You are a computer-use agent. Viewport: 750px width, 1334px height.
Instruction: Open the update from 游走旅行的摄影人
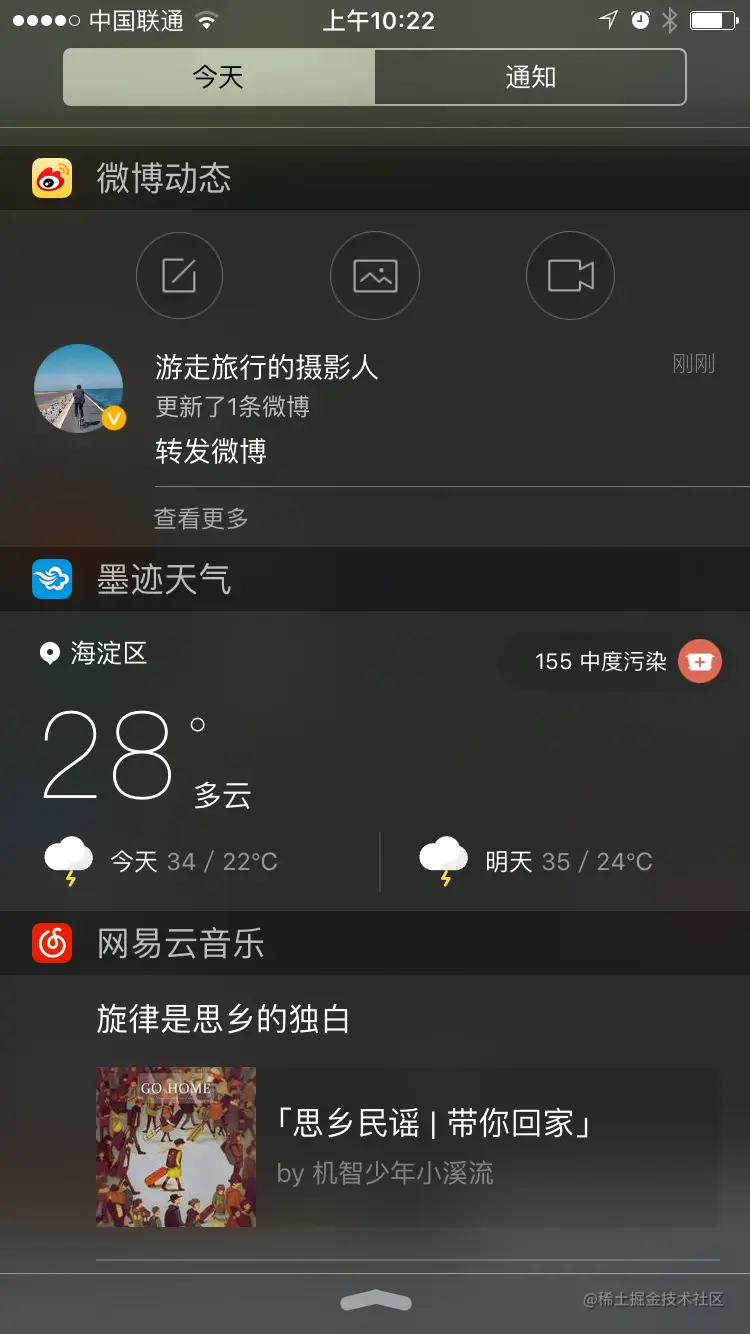click(x=374, y=408)
